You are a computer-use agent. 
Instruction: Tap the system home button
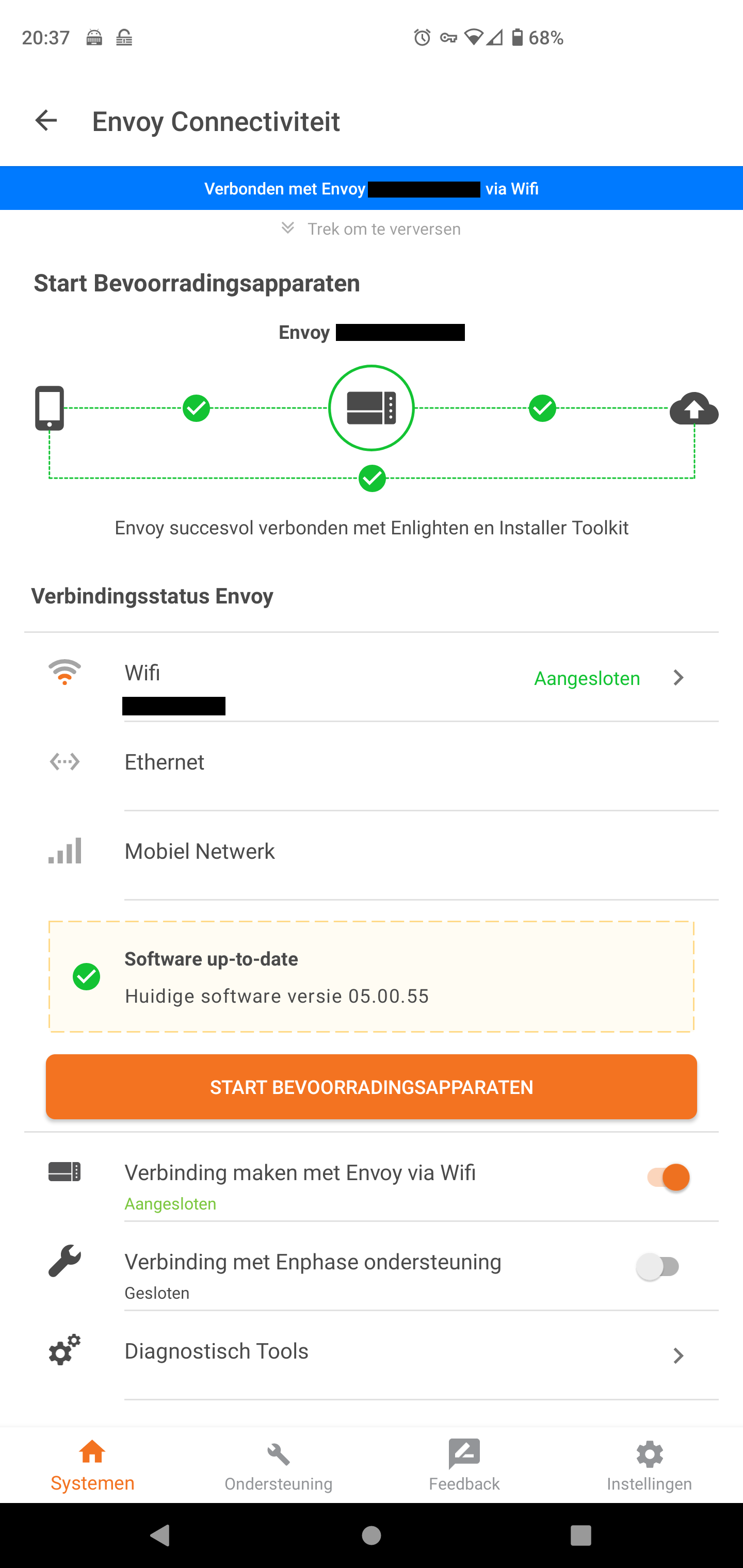(x=372, y=1535)
